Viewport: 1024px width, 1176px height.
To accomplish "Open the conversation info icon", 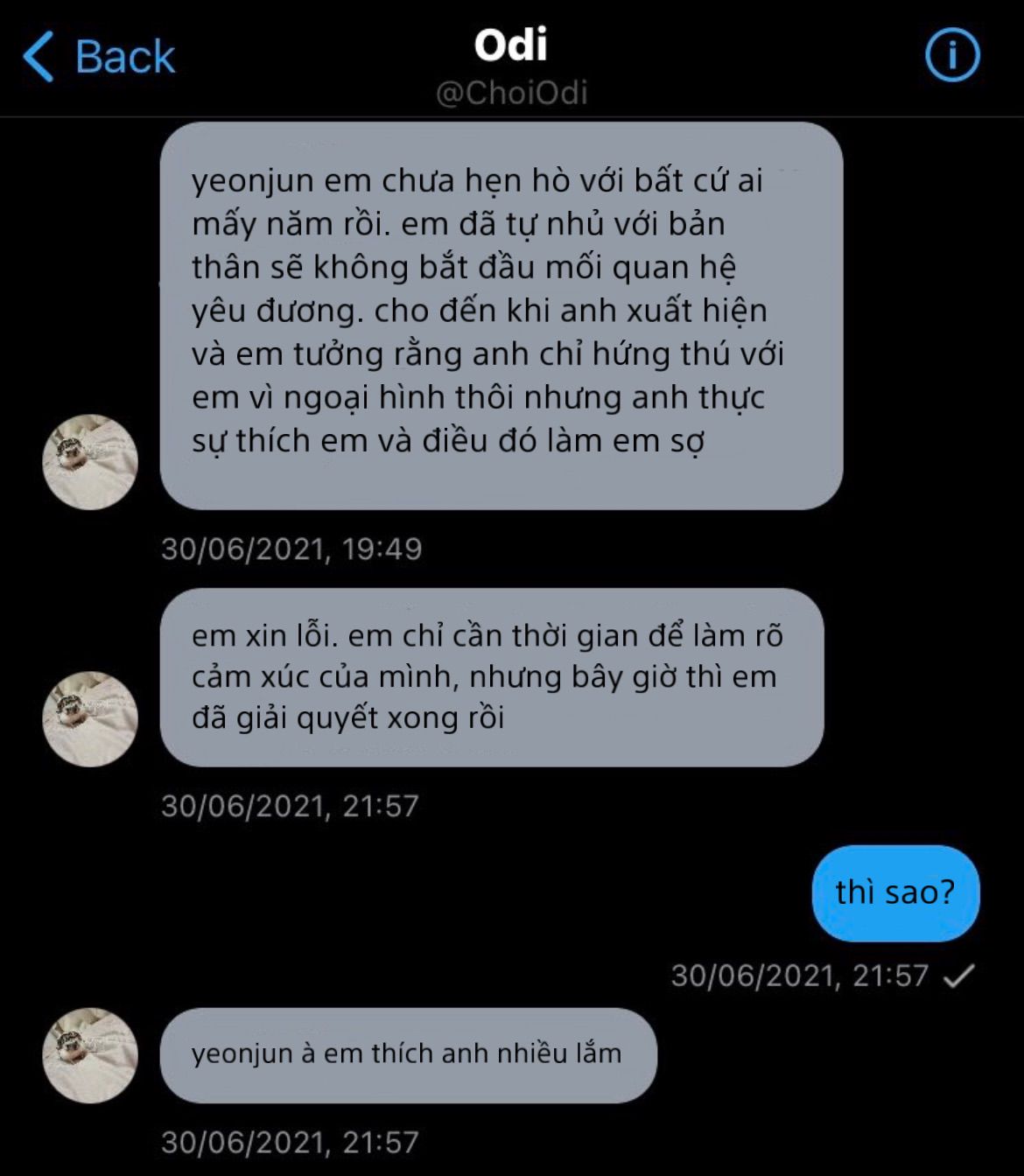I will tap(952, 55).
